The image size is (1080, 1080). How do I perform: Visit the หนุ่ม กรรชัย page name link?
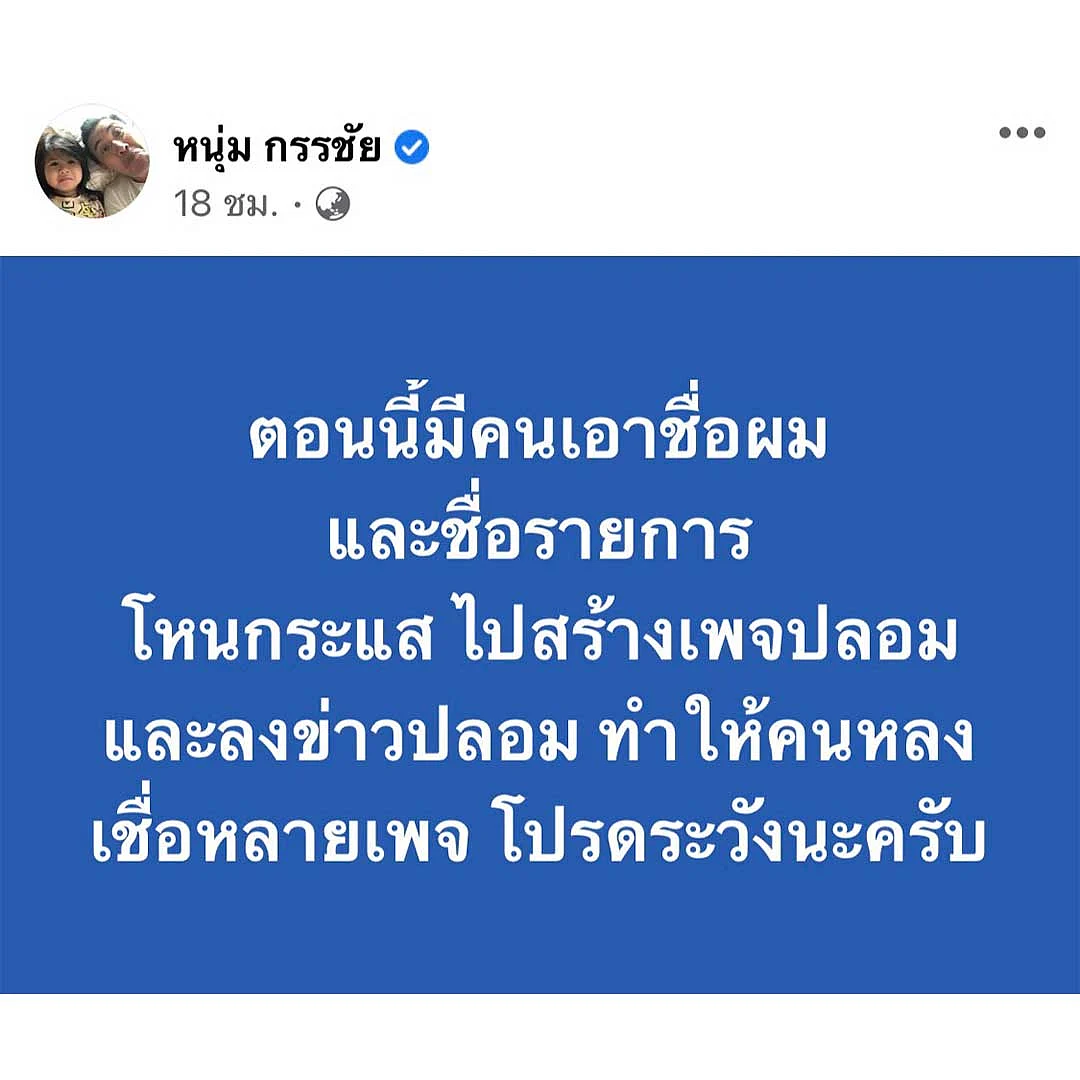(277, 149)
